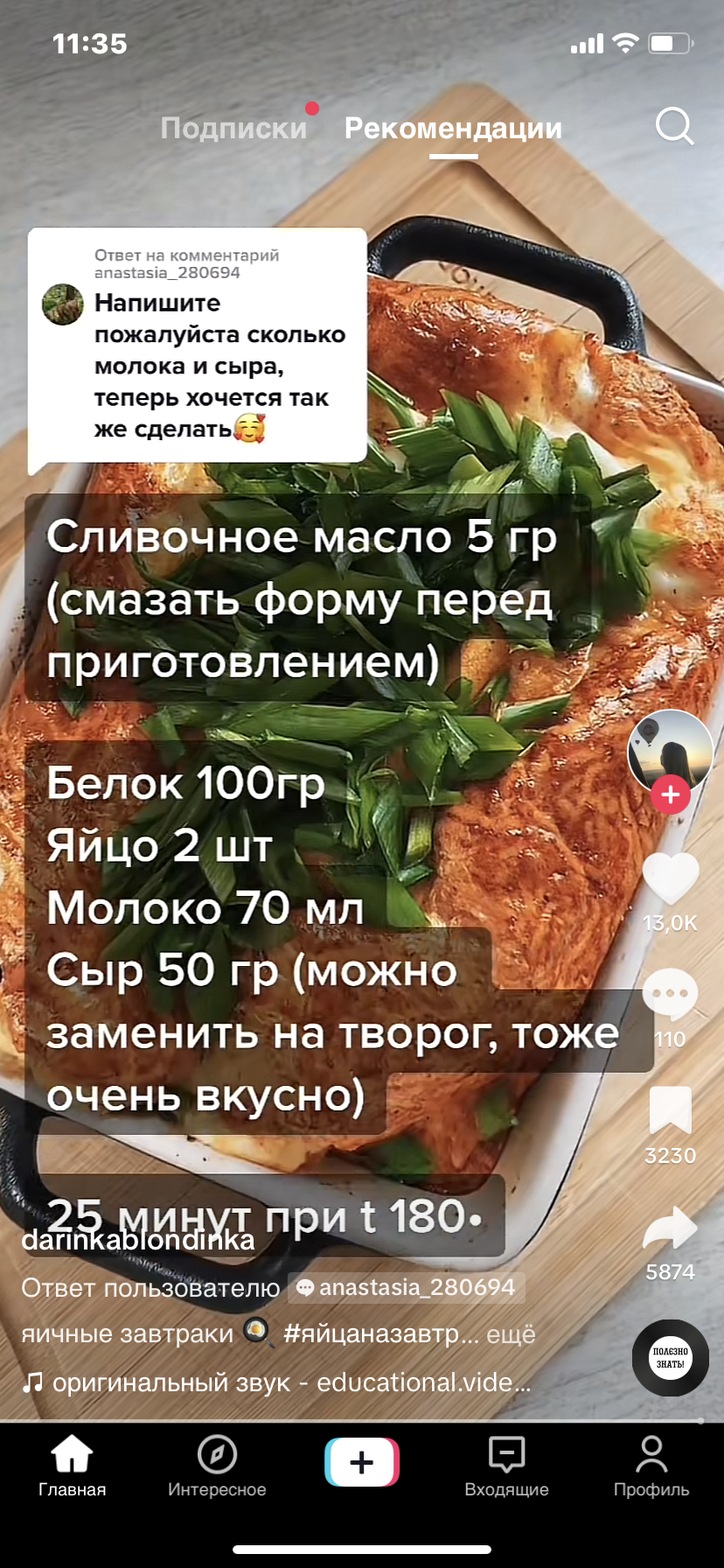Switch to the Подписки feed
This screenshot has width=724, height=1568.
click(233, 128)
